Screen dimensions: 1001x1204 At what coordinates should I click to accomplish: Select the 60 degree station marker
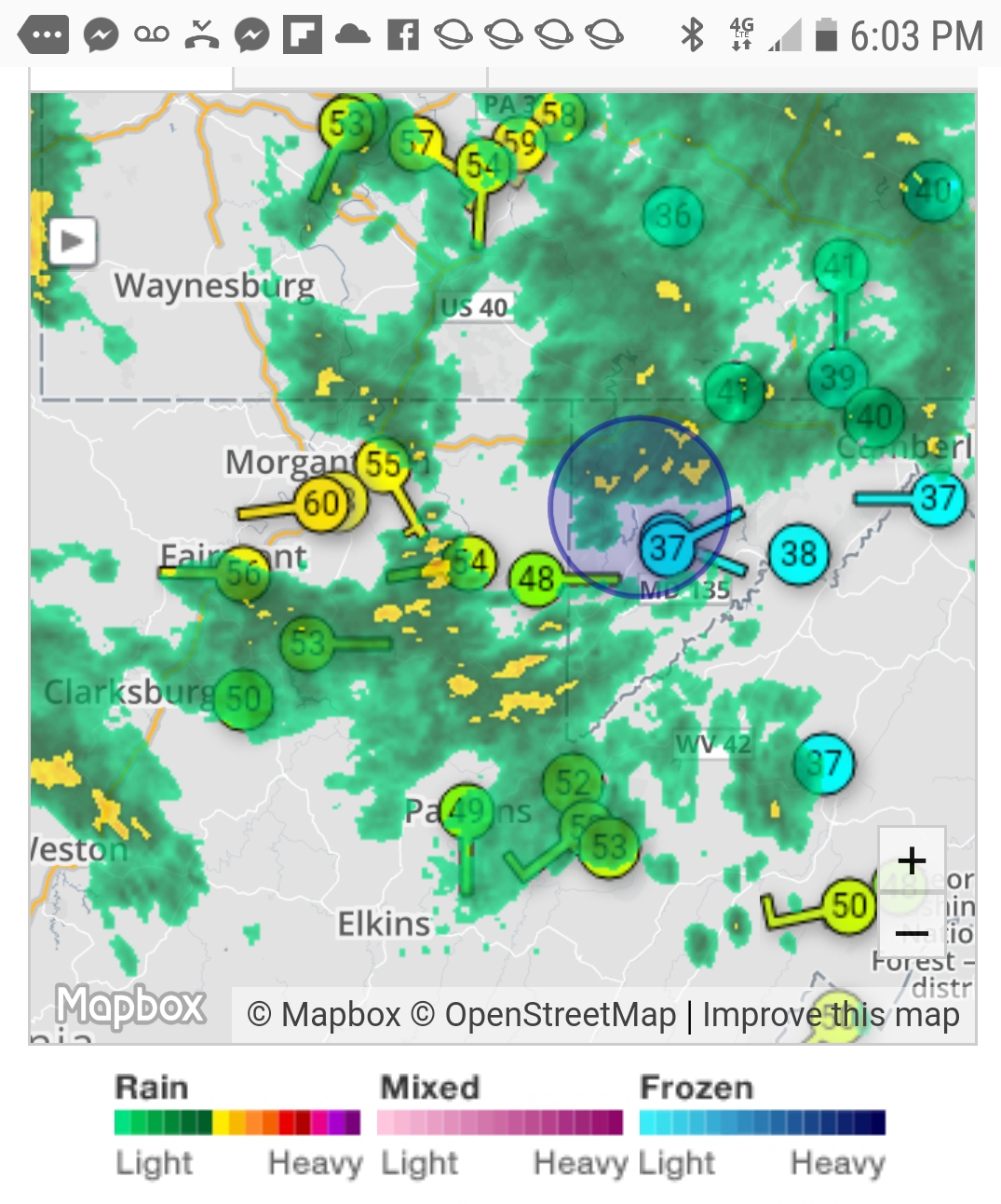click(322, 504)
